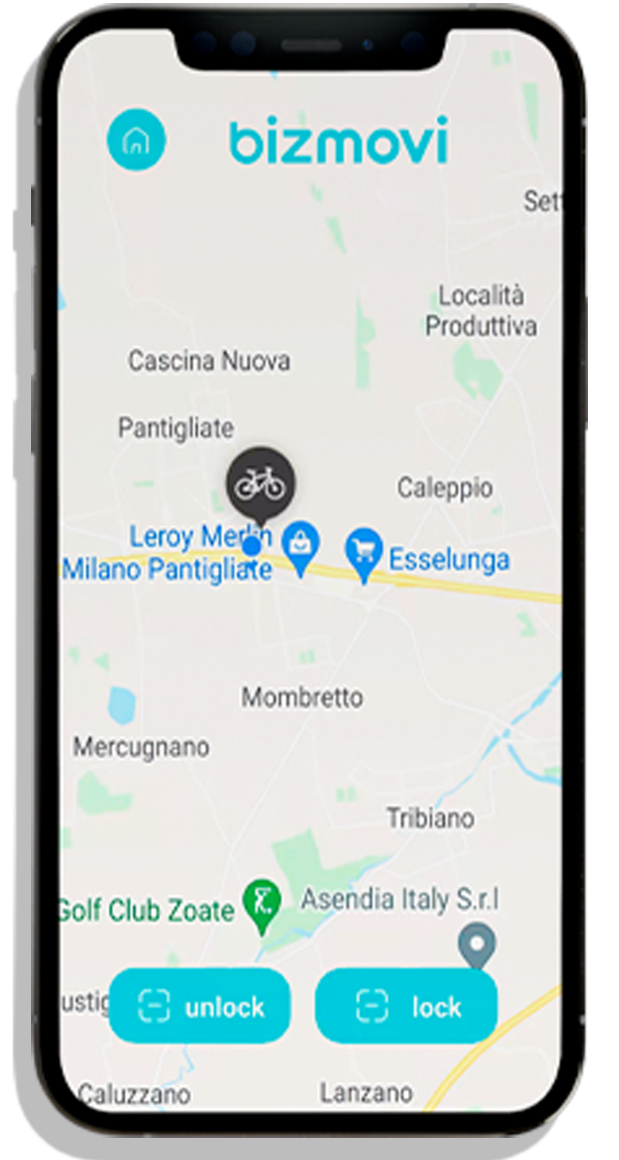
Task: Open the Esselunga map pin
Action: (364, 552)
